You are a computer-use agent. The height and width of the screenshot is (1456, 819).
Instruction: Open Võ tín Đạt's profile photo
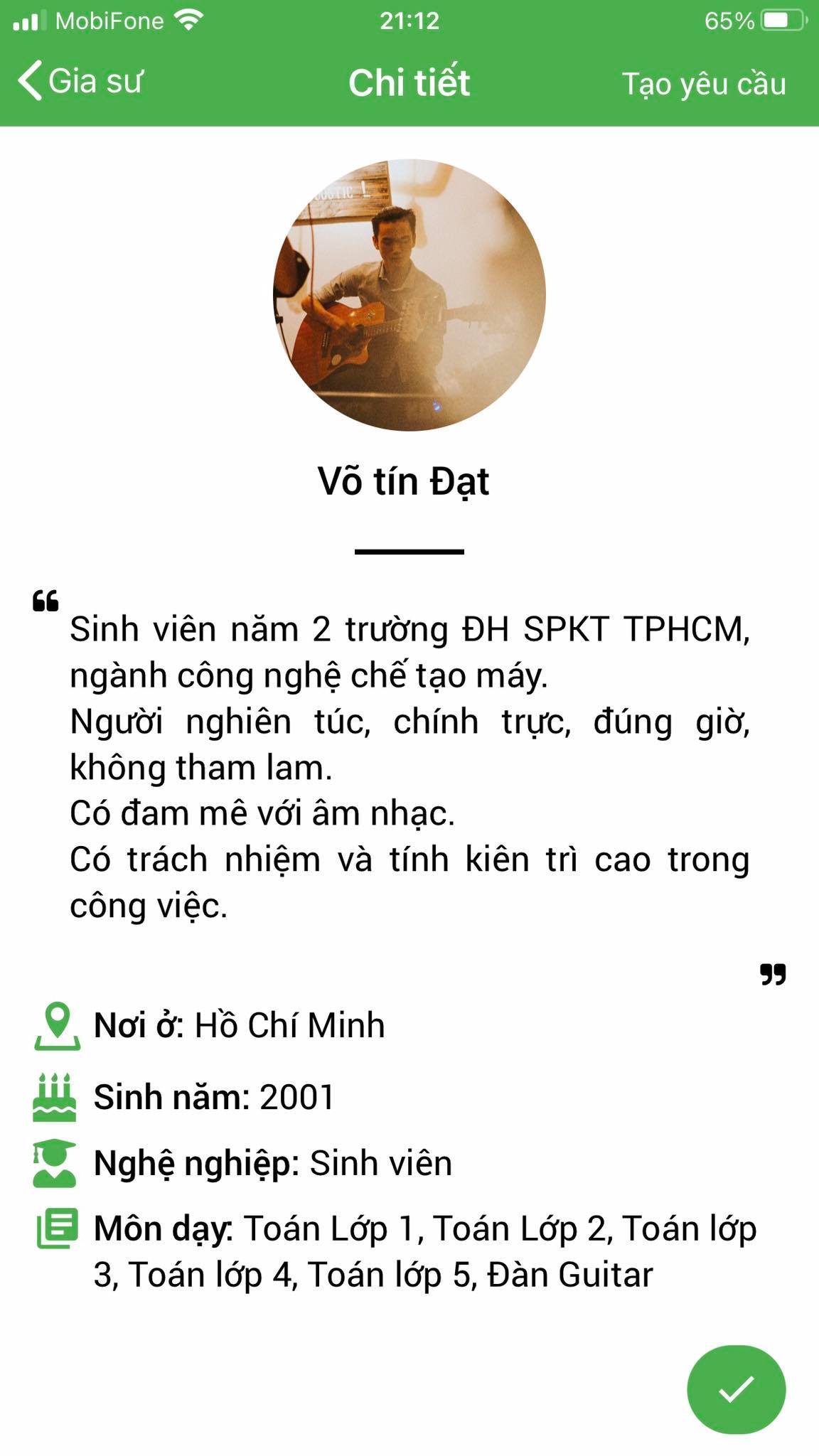point(409,295)
